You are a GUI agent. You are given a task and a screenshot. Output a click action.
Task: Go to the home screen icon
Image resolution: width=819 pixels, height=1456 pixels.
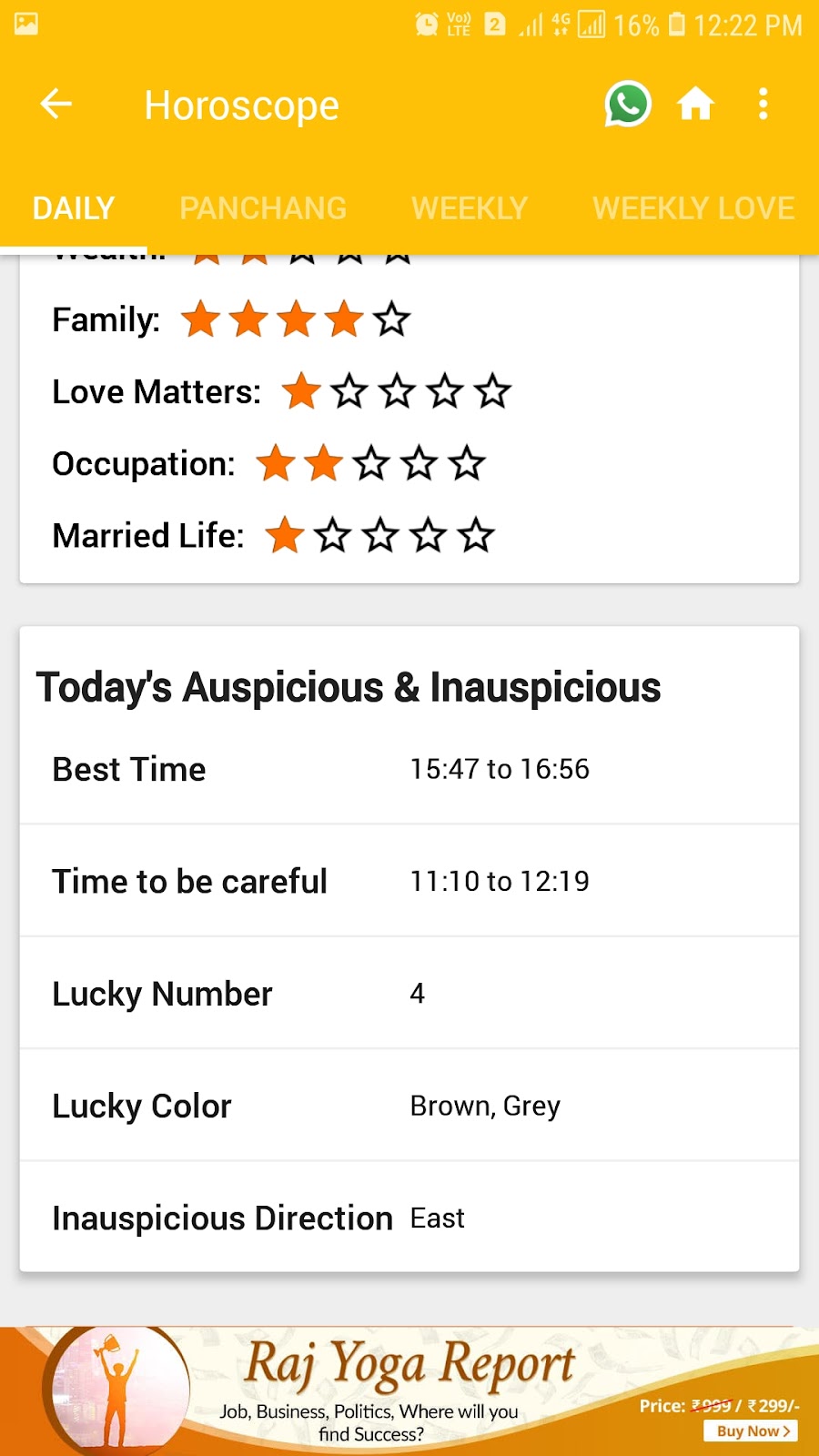(696, 105)
